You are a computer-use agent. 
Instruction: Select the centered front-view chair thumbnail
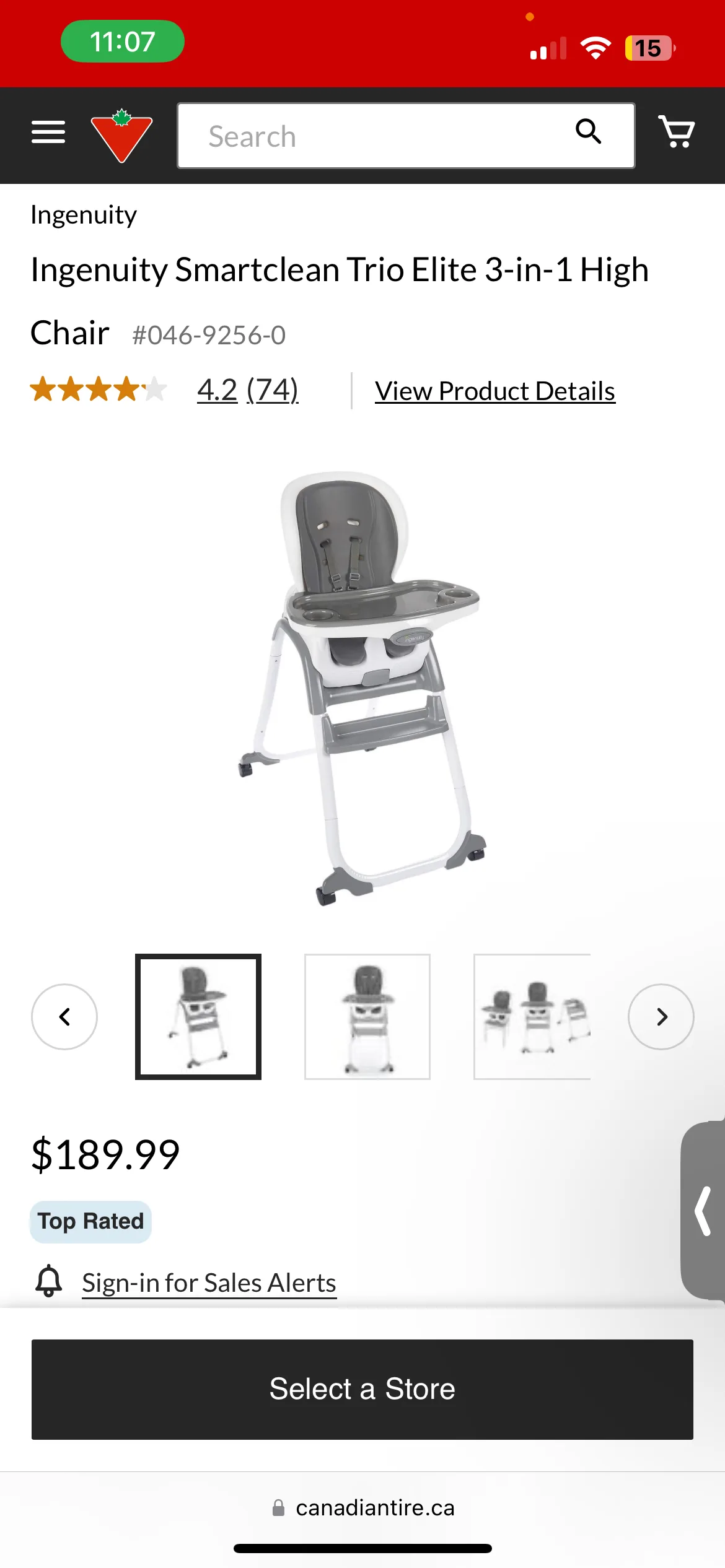tap(366, 1016)
